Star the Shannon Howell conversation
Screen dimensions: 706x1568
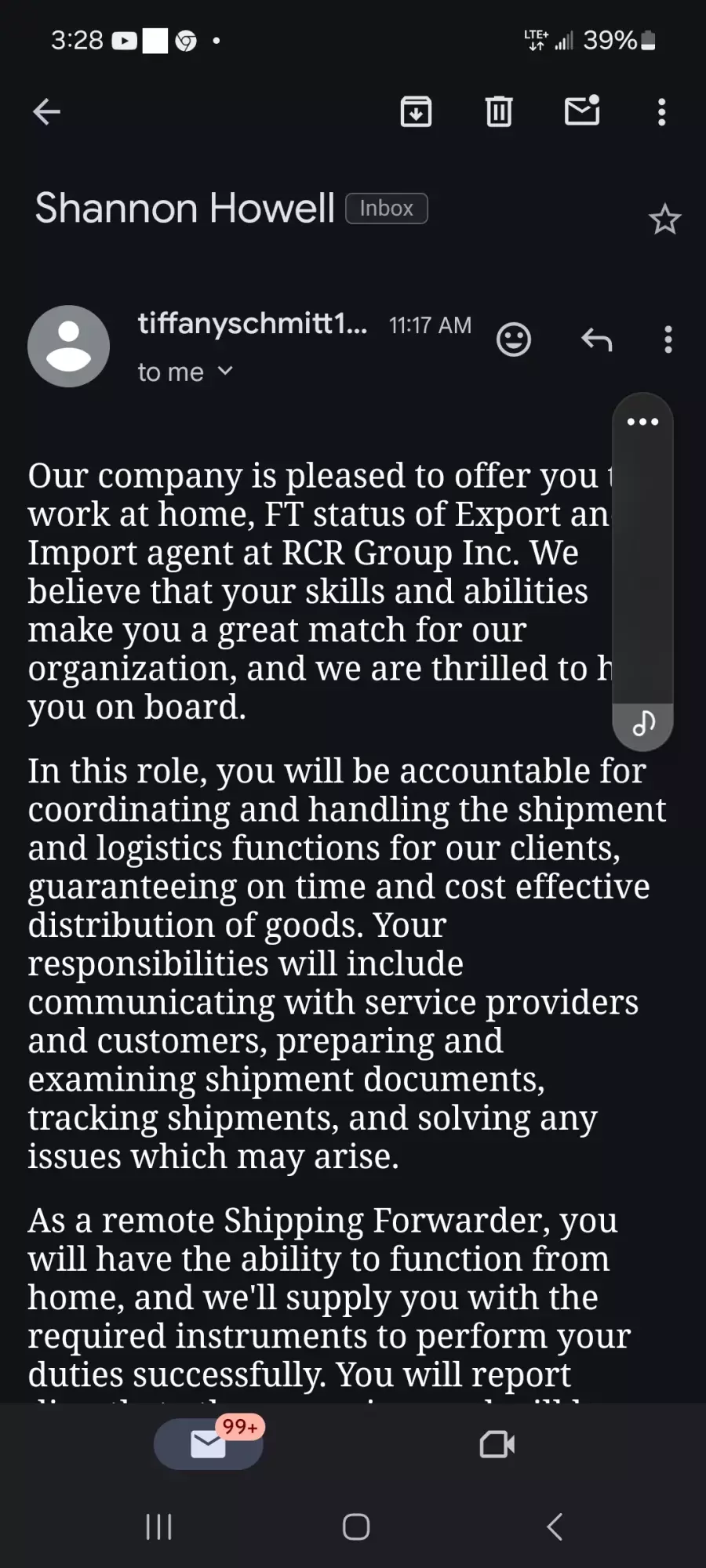pyautogui.click(x=665, y=220)
